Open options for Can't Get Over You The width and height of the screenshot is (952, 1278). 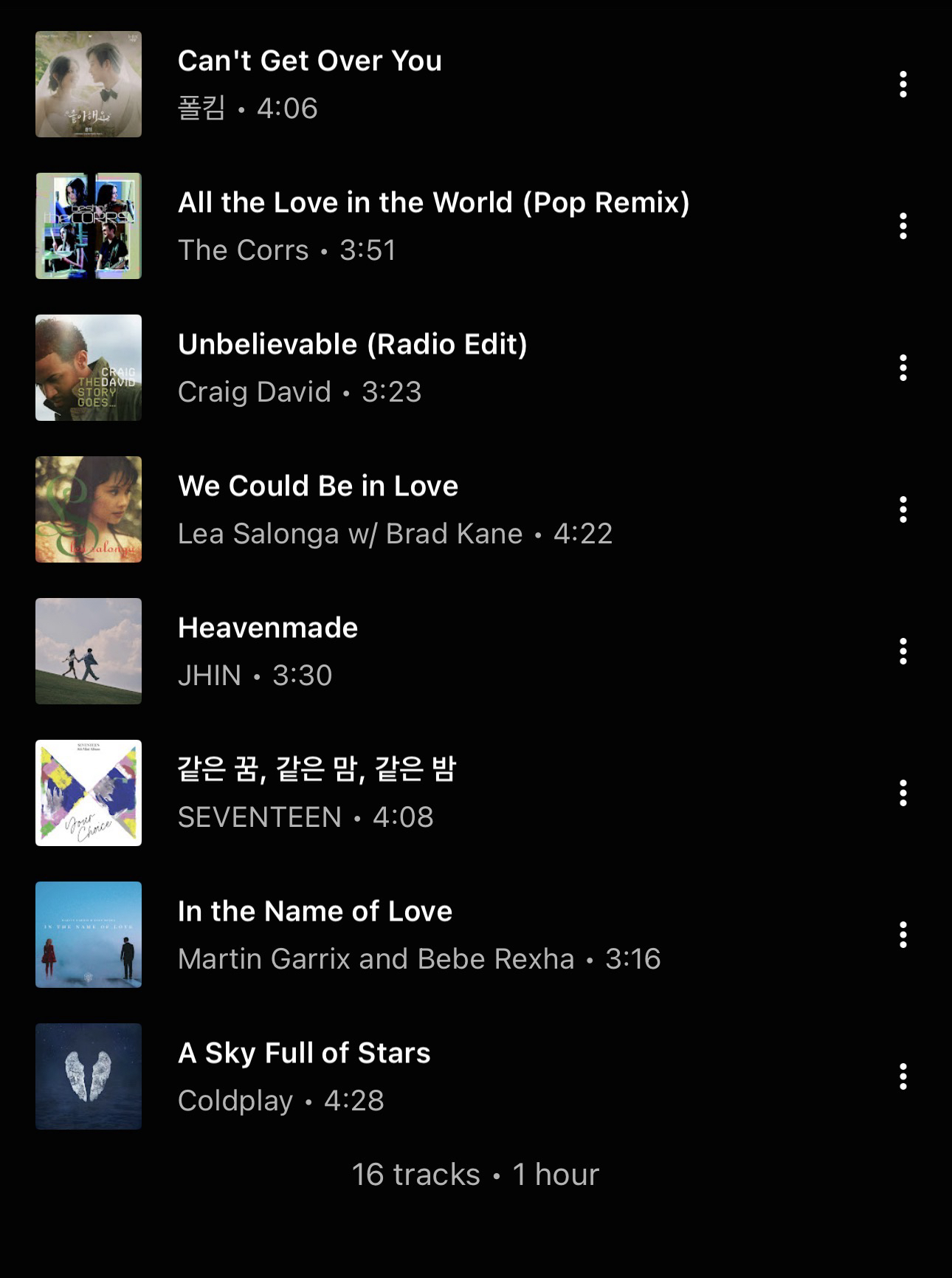[x=903, y=85]
